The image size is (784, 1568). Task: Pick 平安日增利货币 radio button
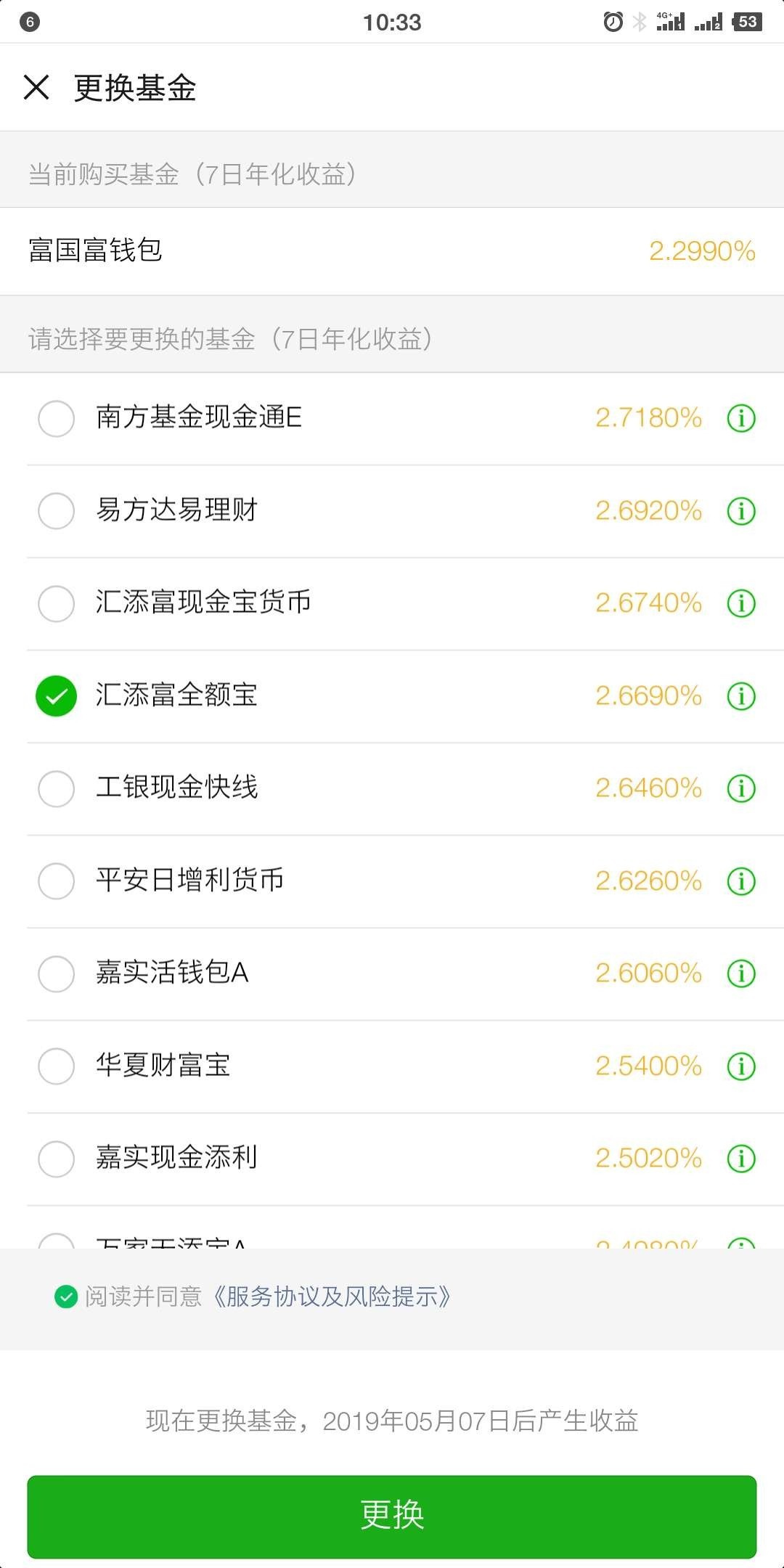[x=55, y=881]
